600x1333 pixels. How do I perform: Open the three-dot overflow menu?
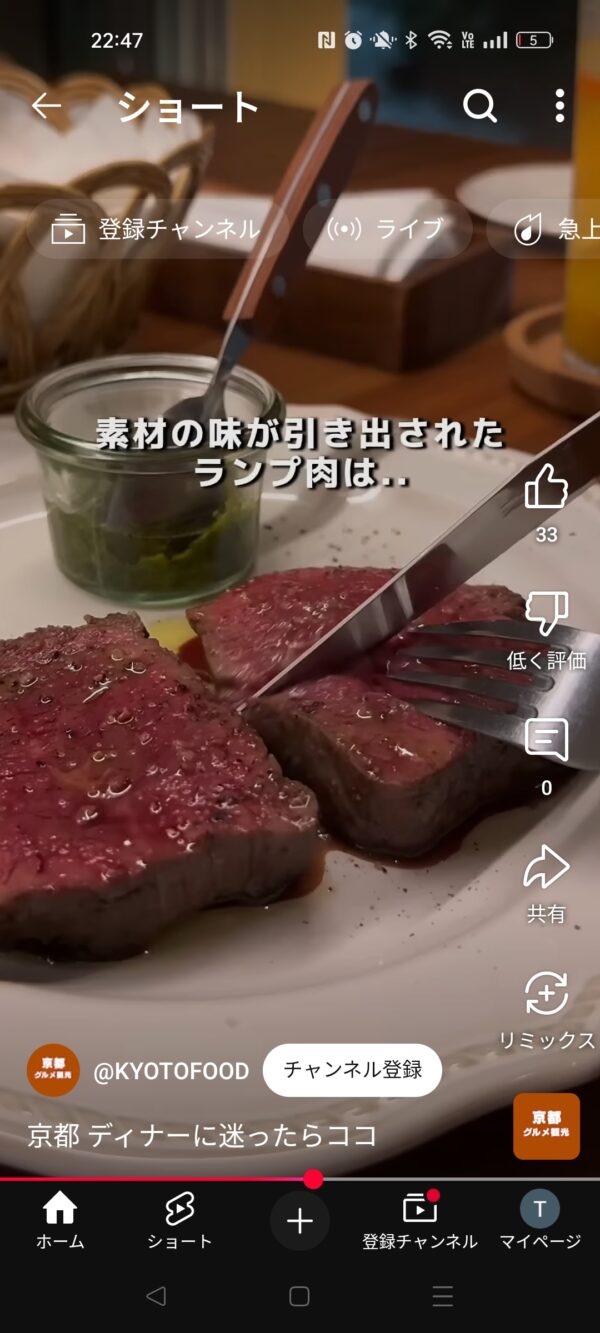[x=559, y=106]
